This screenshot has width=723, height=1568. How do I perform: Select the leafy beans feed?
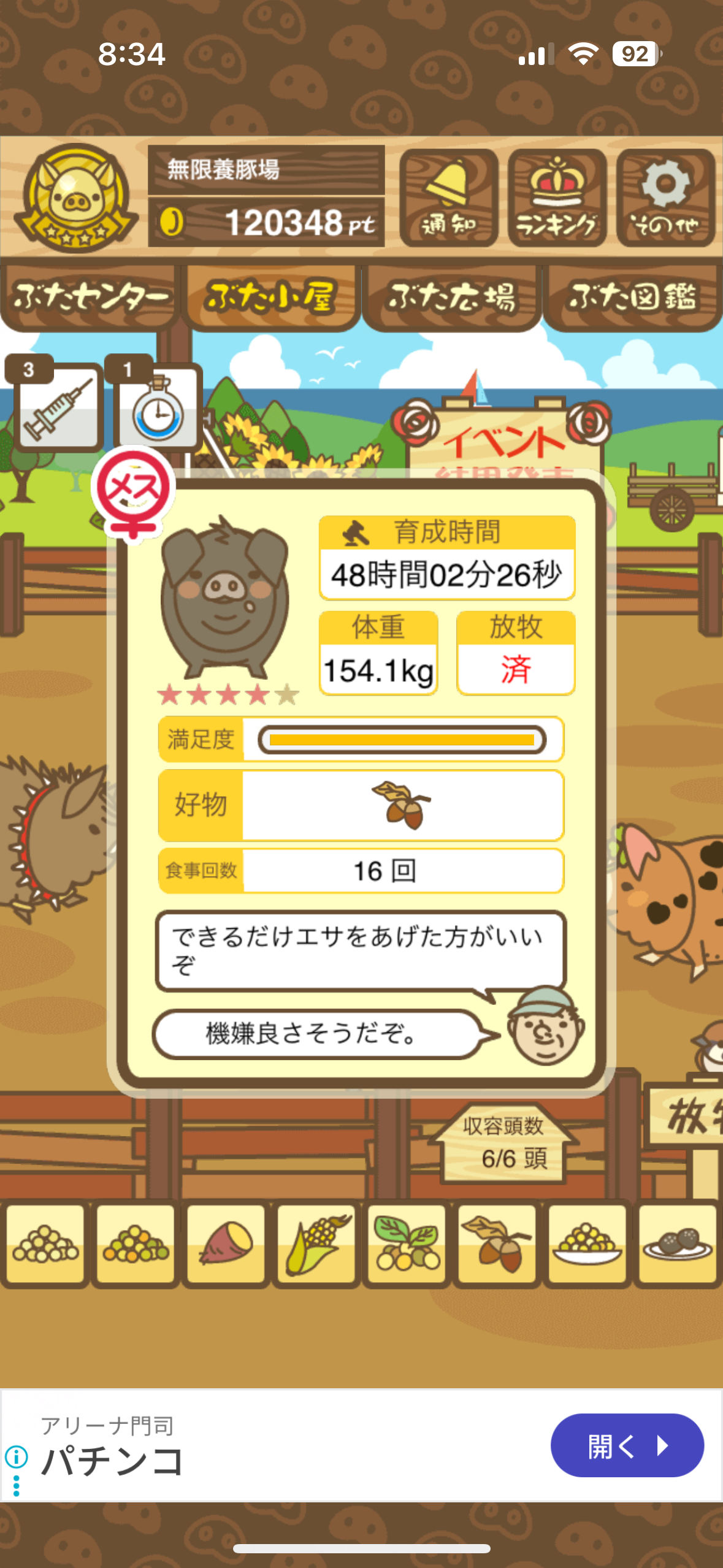coord(407,1243)
